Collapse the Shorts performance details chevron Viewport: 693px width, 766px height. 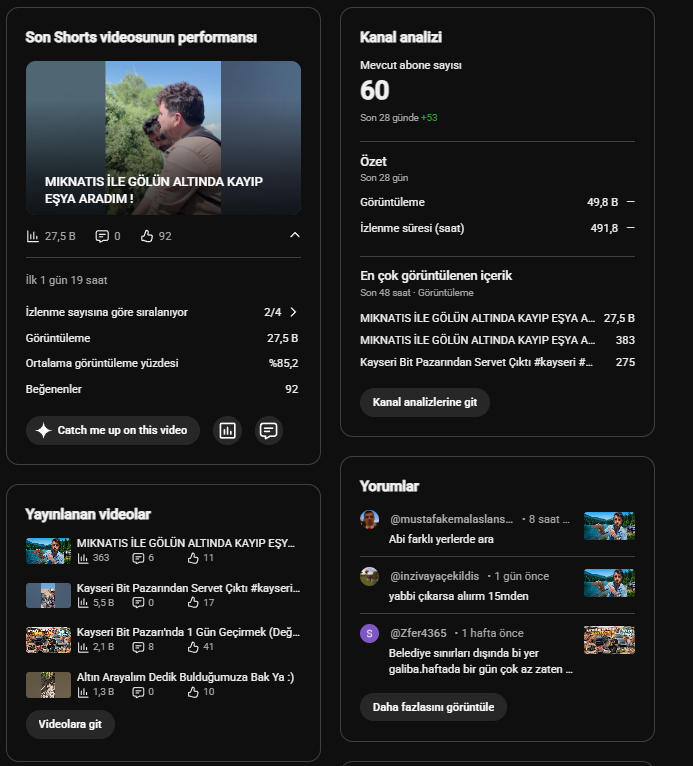[x=294, y=235]
